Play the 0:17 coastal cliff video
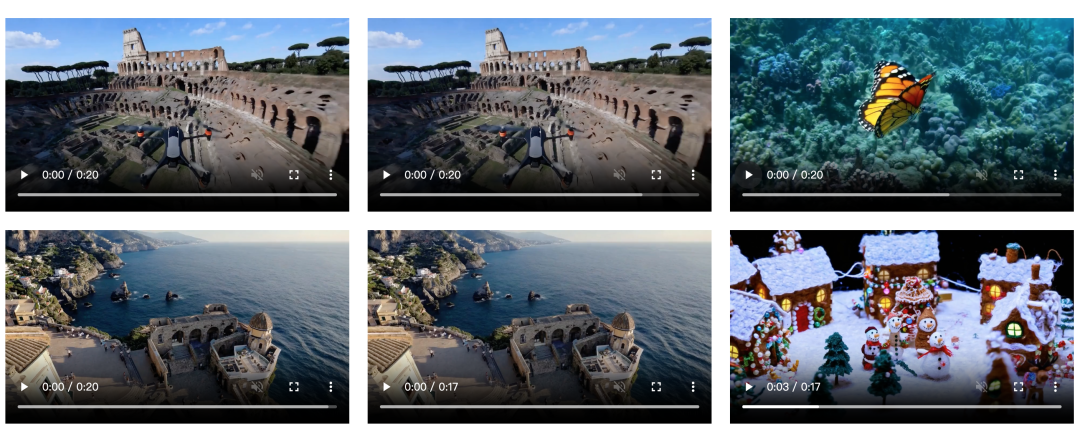This screenshot has height=434, width=1080. pos(387,387)
